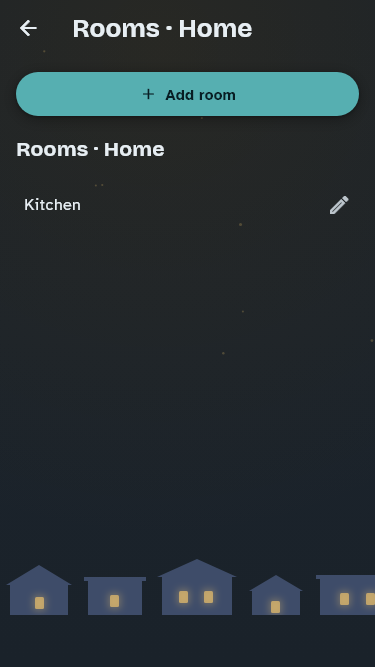
Task: Tap the Add room button
Action: pos(188,94)
